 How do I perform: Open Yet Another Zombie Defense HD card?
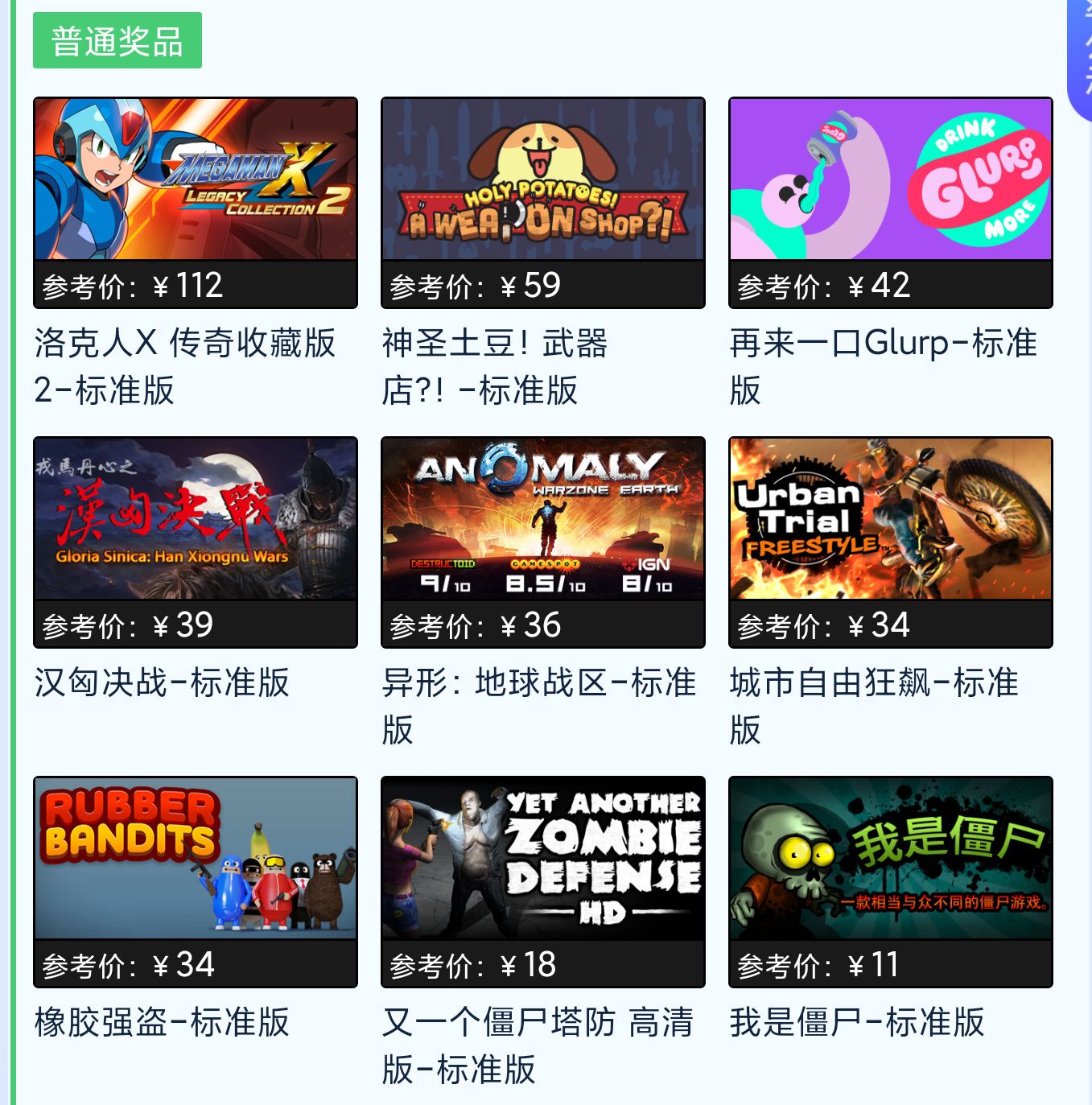(543, 859)
